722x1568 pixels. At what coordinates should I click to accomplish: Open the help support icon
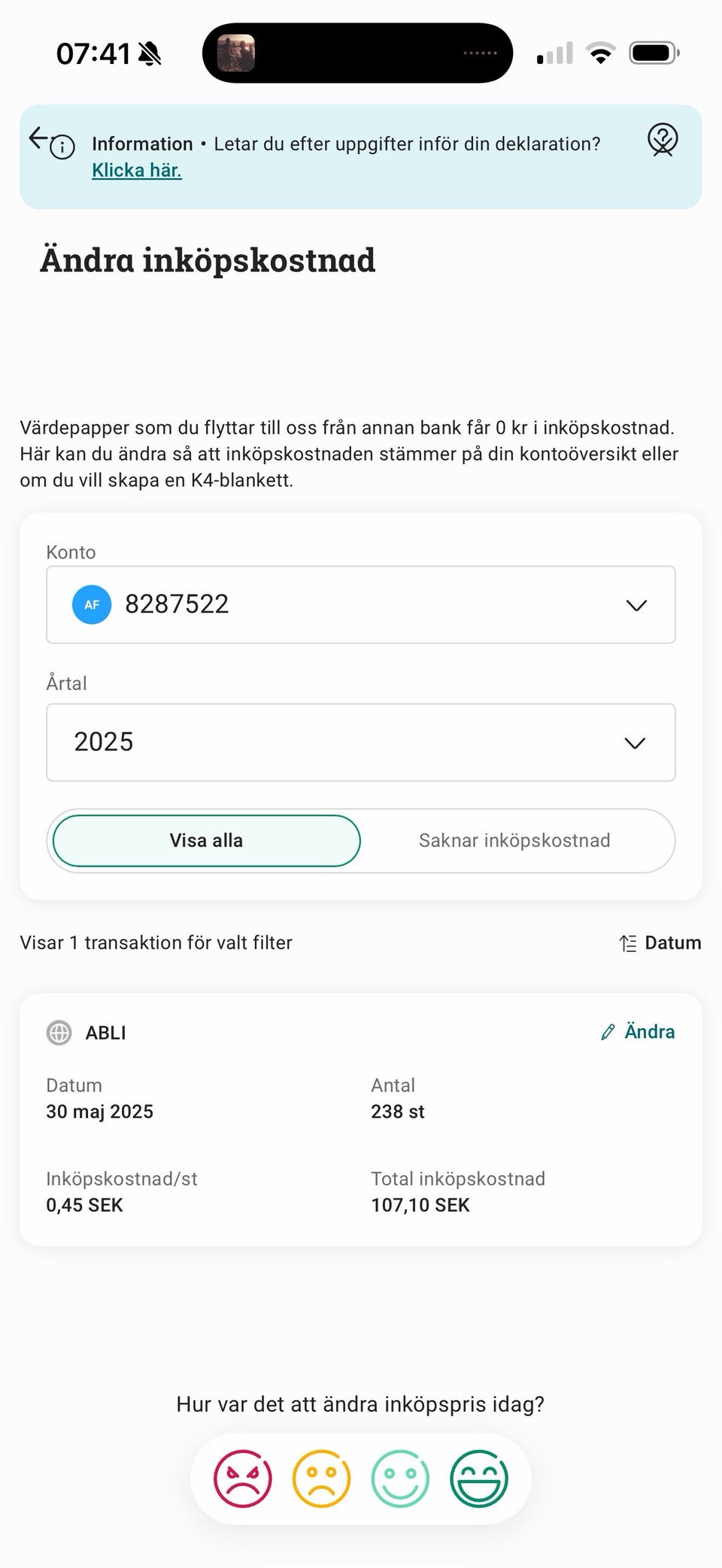pos(663,140)
